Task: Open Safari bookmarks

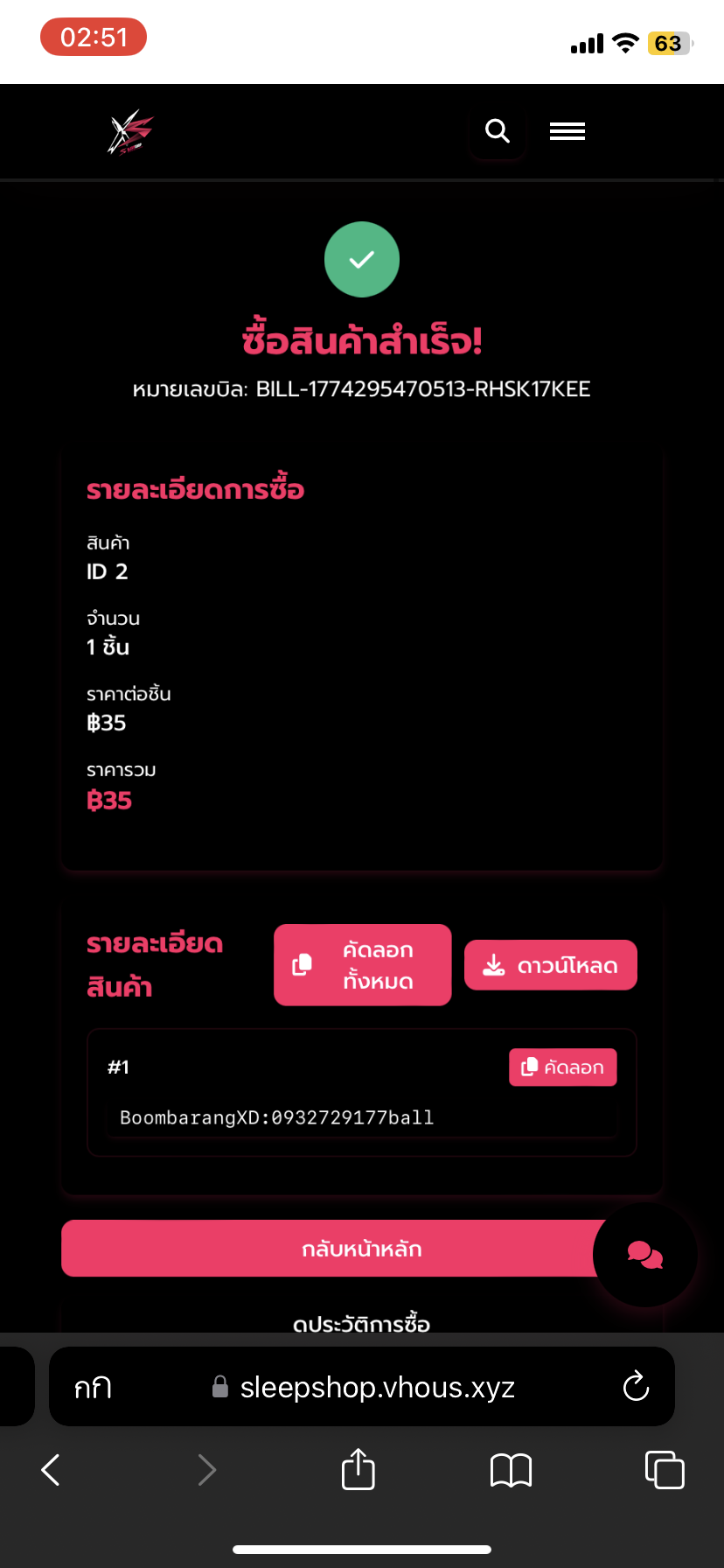Action: tap(511, 1469)
